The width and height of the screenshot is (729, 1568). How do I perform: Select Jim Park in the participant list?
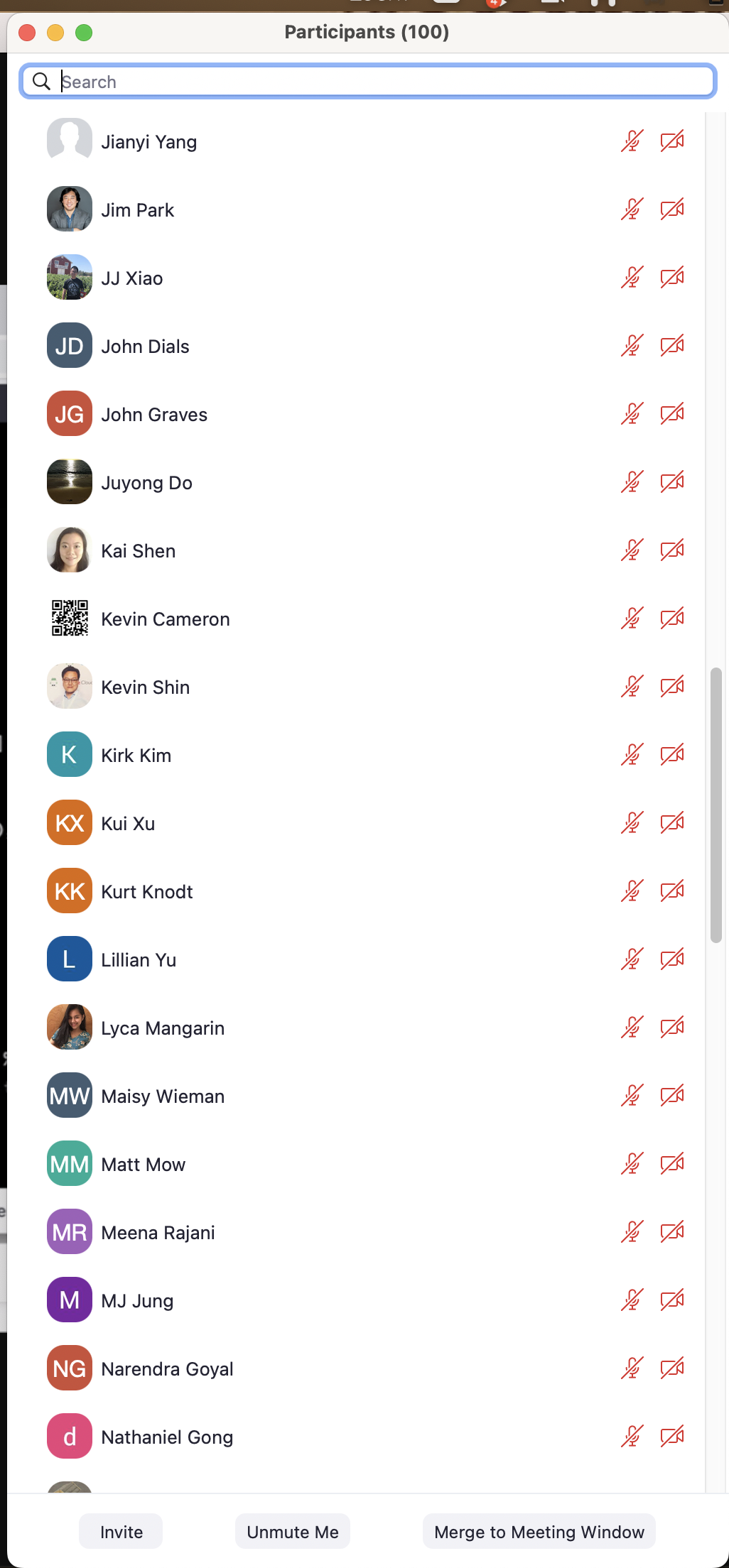(x=138, y=210)
